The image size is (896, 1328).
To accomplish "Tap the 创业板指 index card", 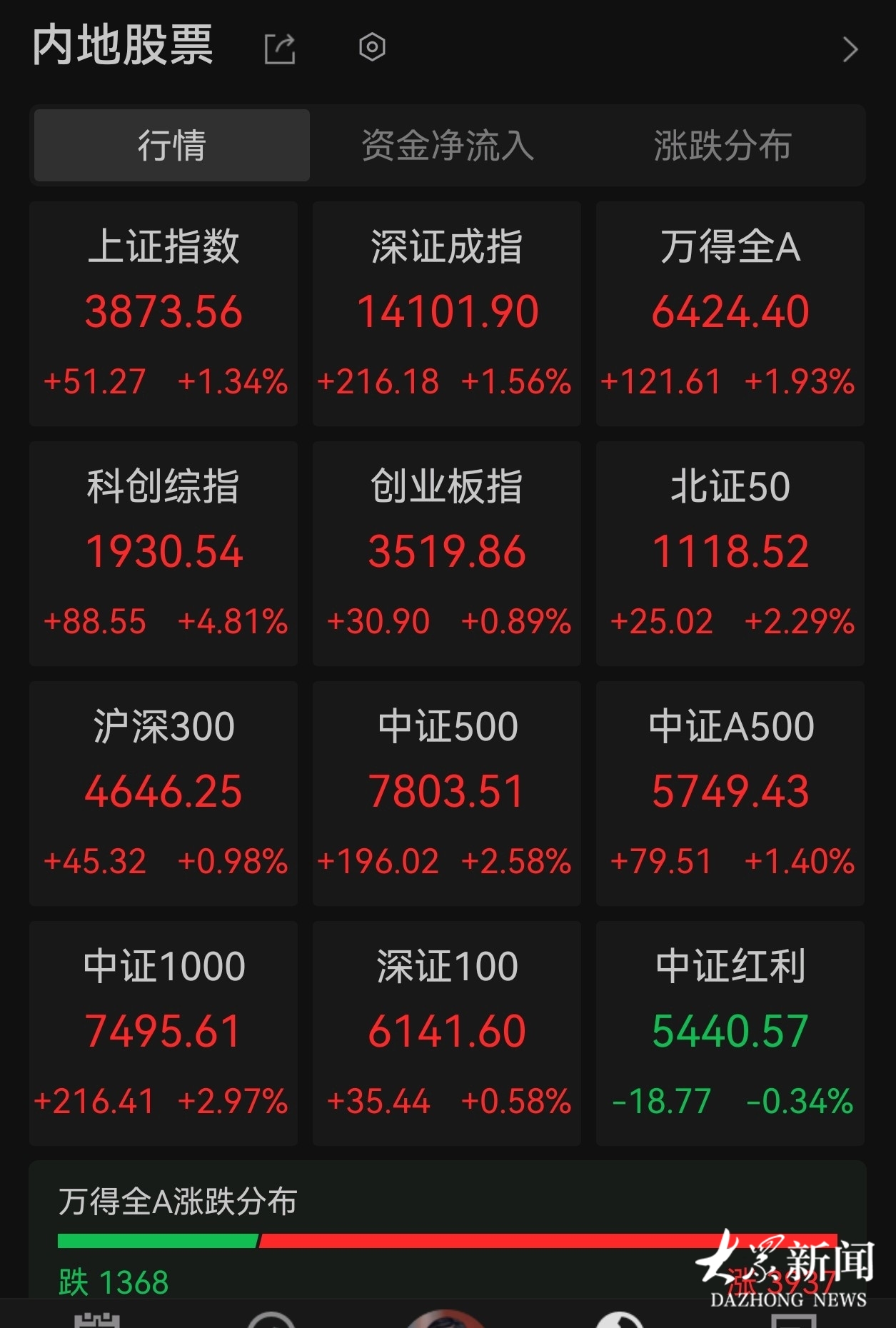I will 447,553.
